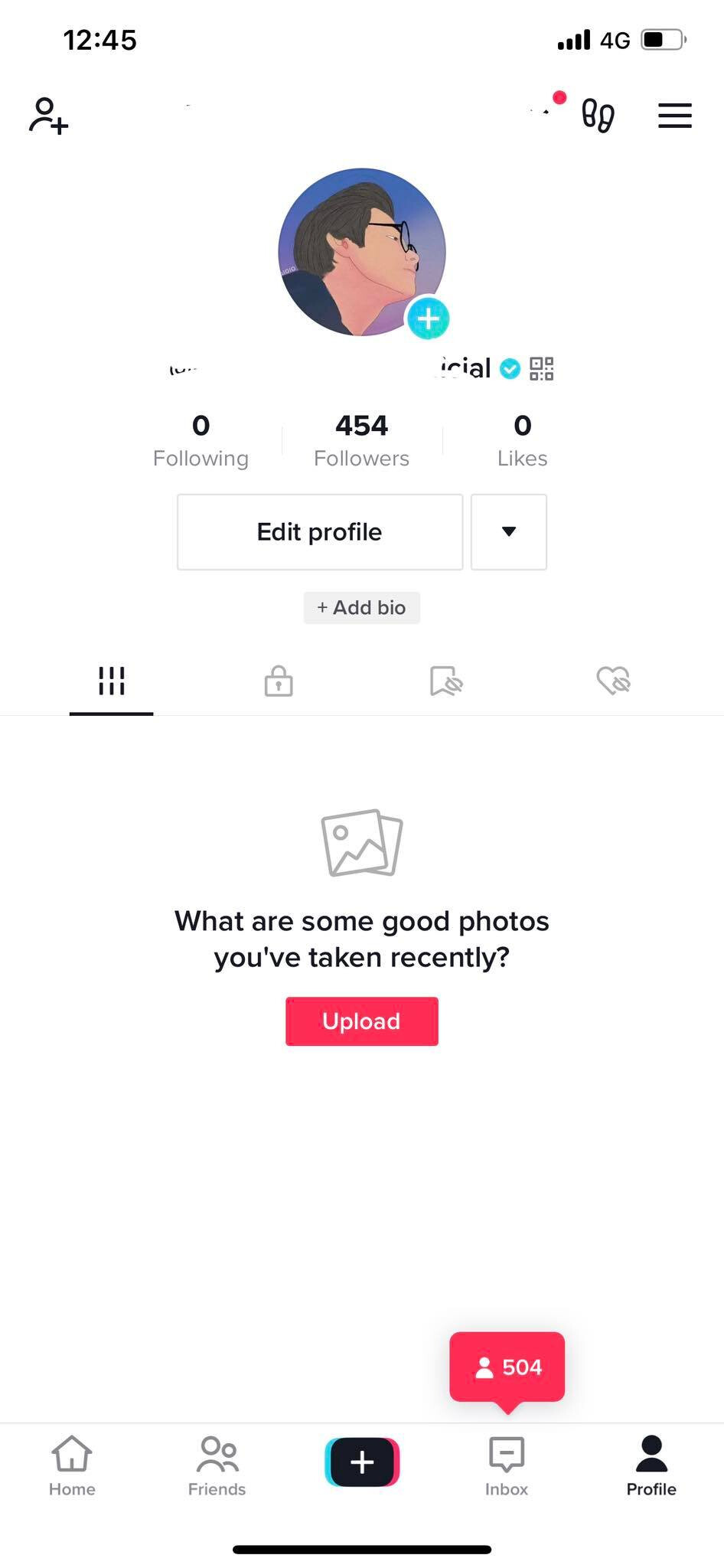Tap the 504 new followers notification bubble
Image resolution: width=724 pixels, height=1568 pixels.
(x=507, y=1367)
